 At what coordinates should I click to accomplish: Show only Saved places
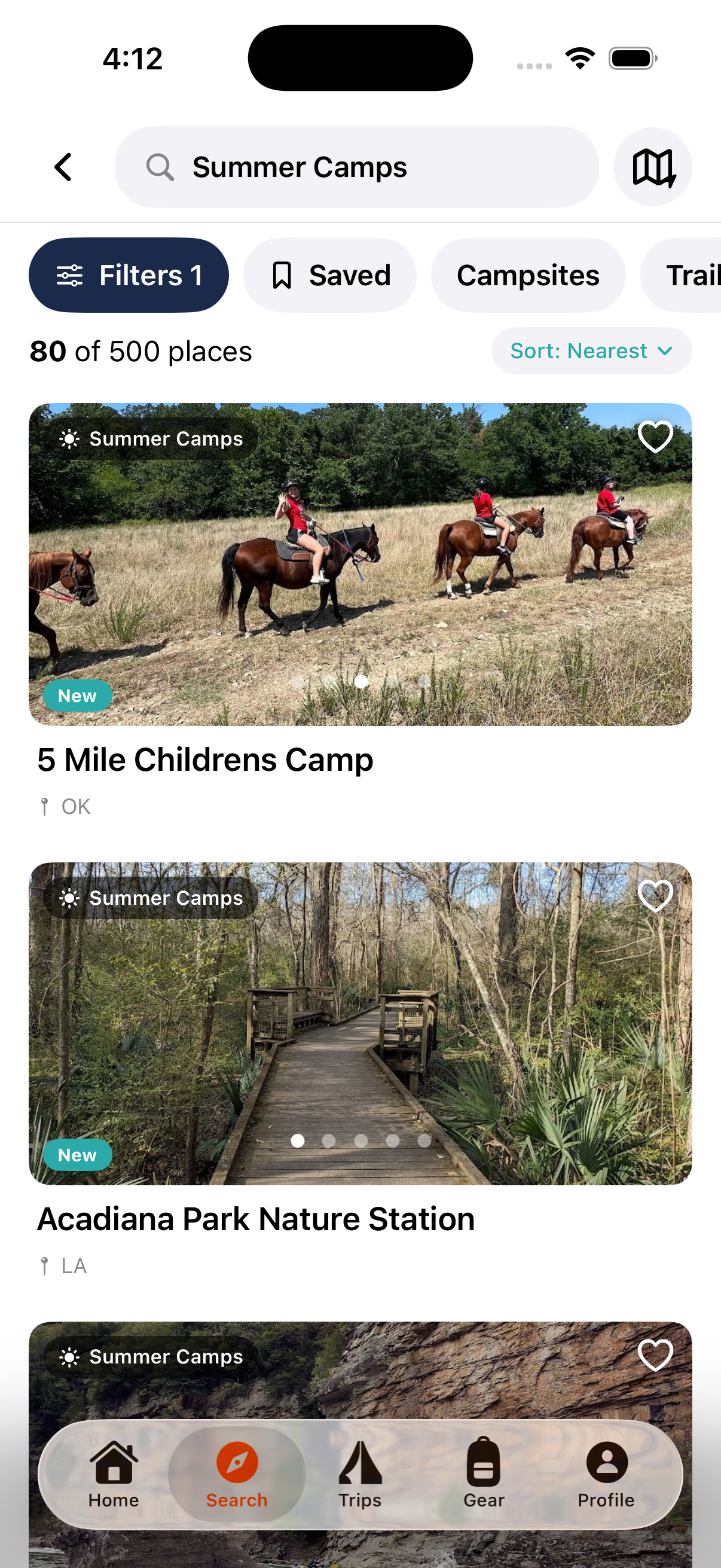tap(330, 275)
